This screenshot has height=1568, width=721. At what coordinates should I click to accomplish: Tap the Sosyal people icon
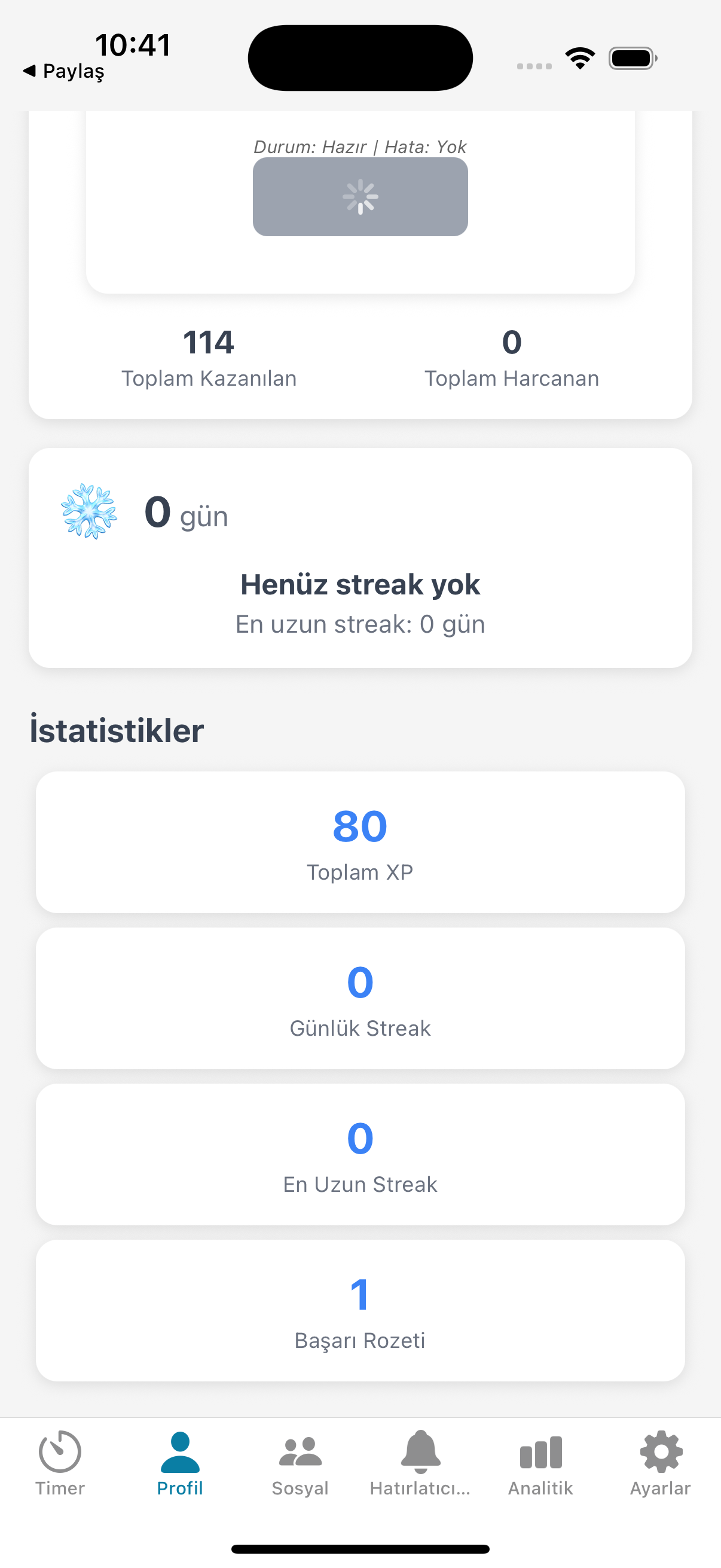click(x=300, y=1456)
